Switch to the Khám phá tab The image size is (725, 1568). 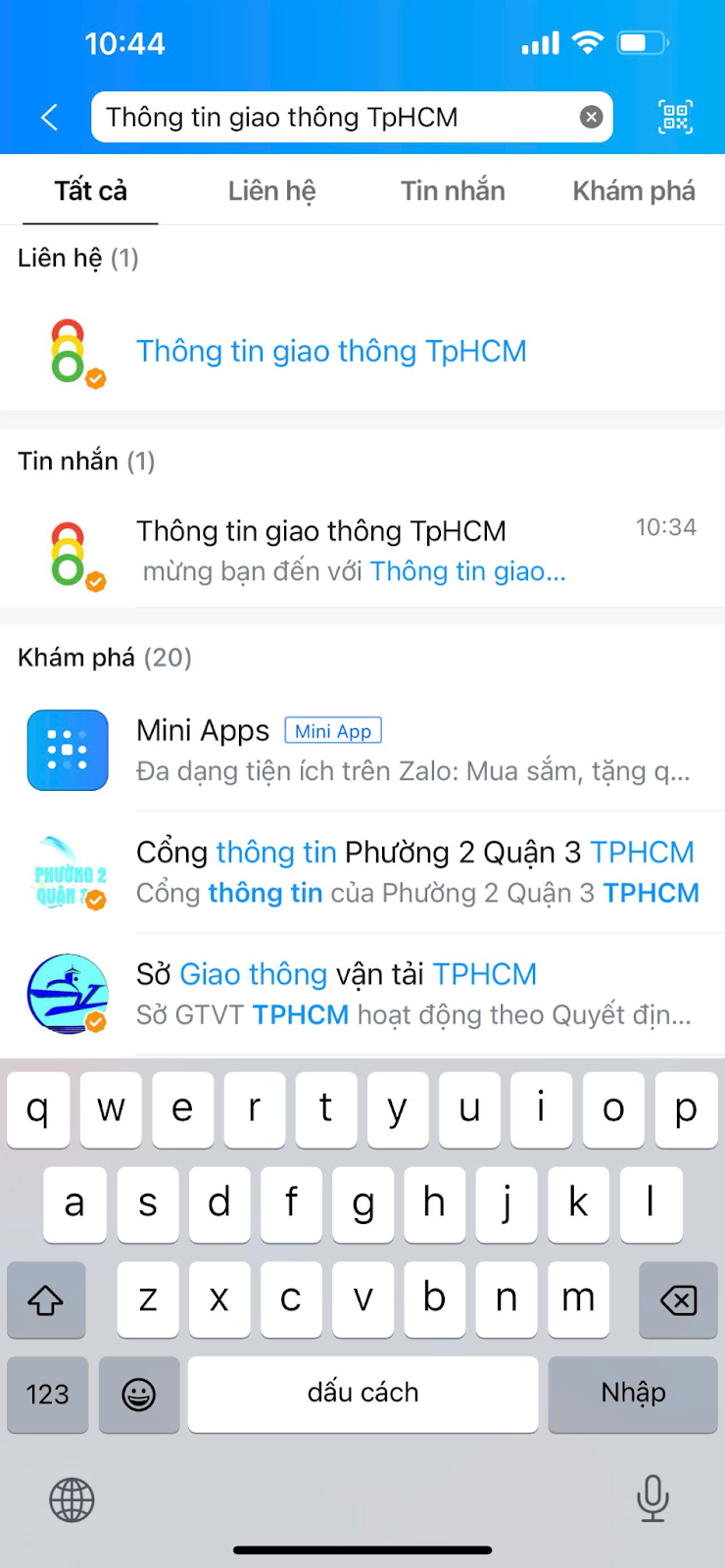(x=634, y=191)
